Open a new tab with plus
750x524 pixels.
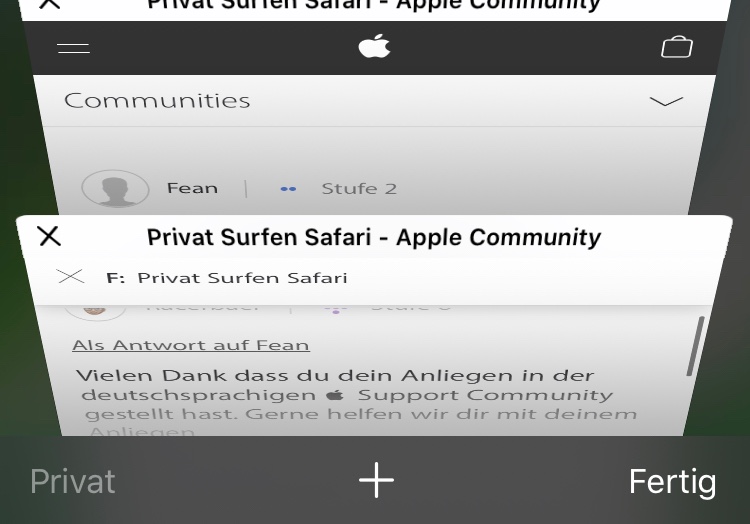(376, 481)
